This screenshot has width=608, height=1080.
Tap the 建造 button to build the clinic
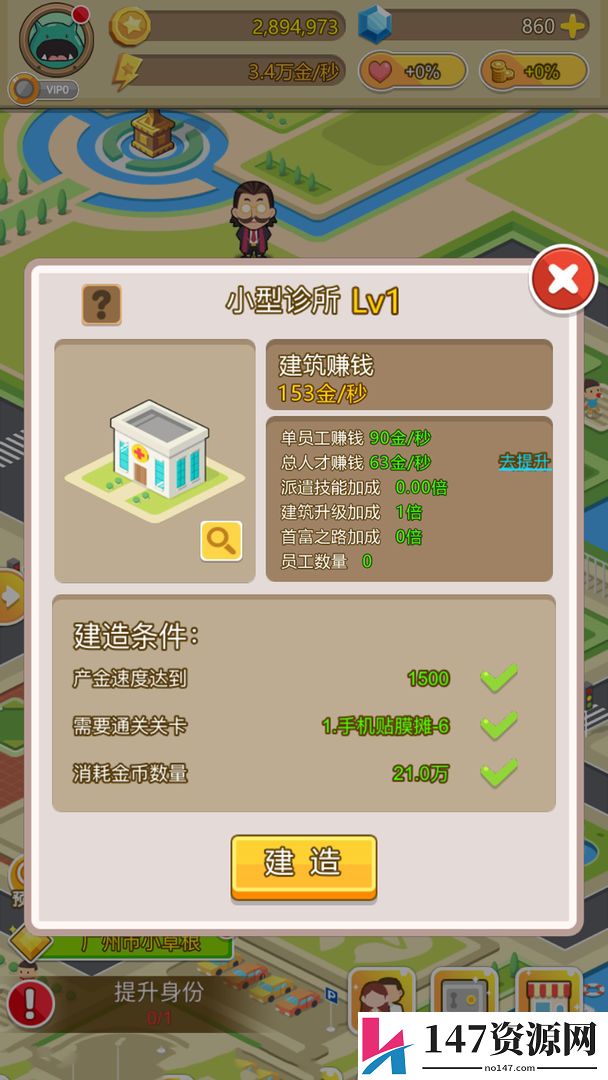304,867
